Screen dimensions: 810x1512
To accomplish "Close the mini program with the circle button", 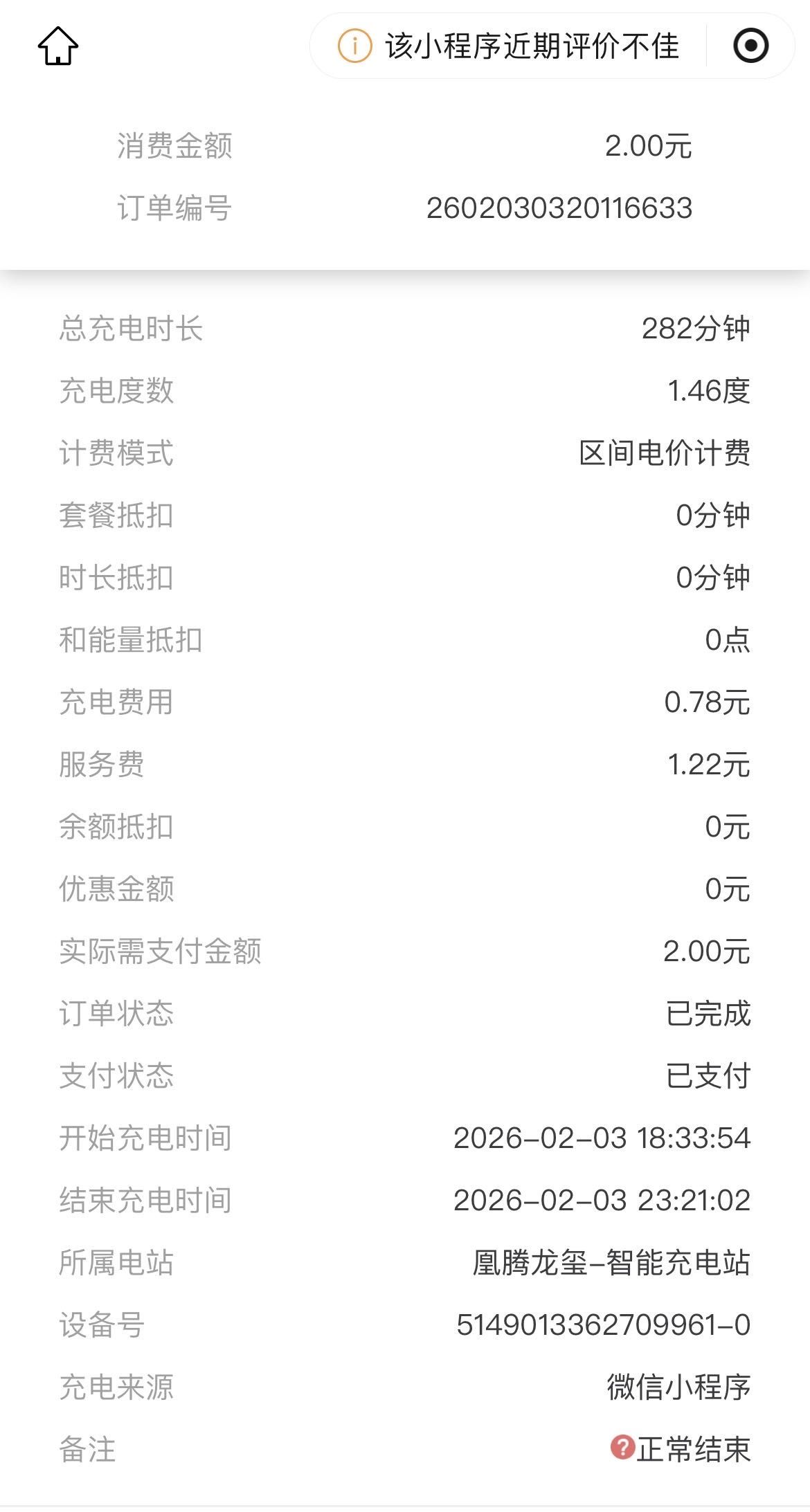I will pyautogui.click(x=750, y=46).
